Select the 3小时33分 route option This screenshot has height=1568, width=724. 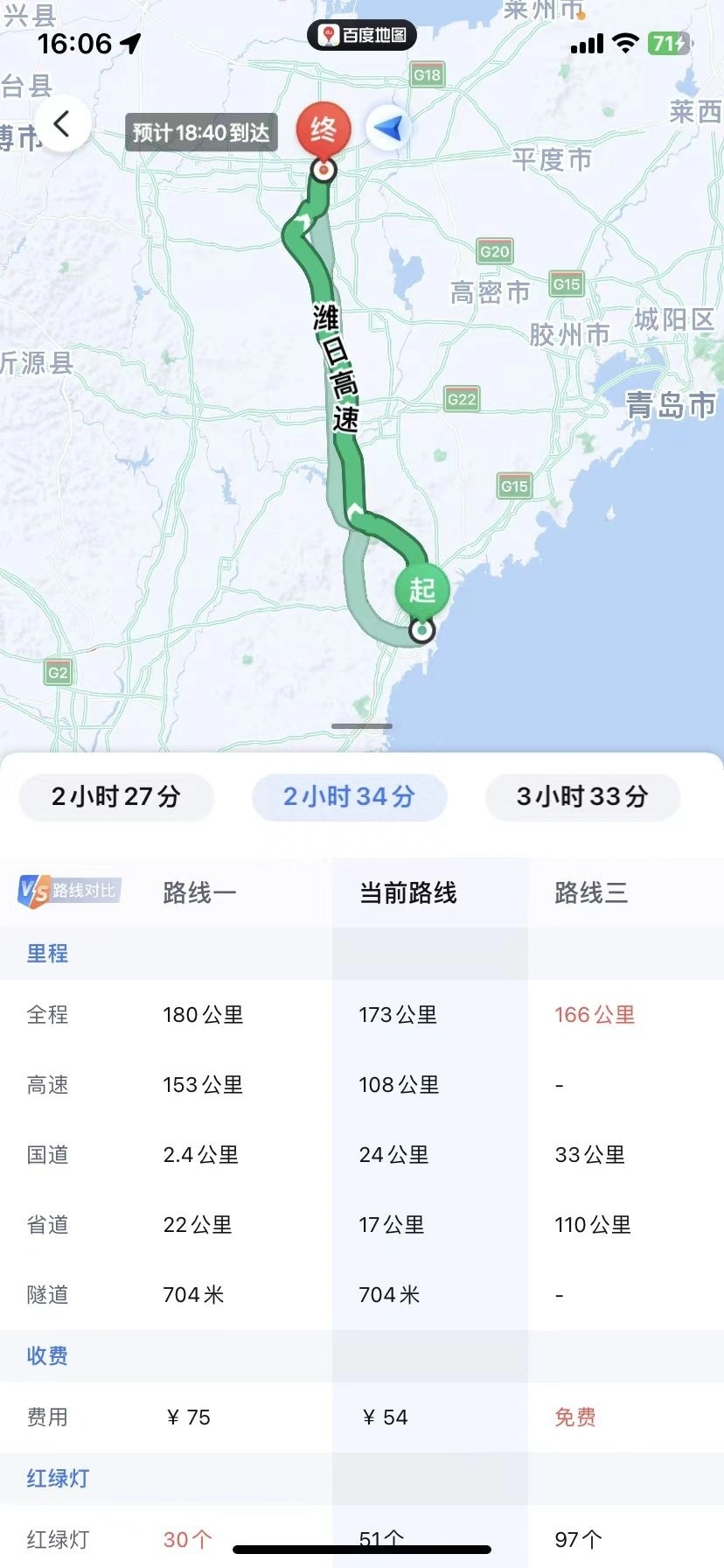(x=582, y=796)
